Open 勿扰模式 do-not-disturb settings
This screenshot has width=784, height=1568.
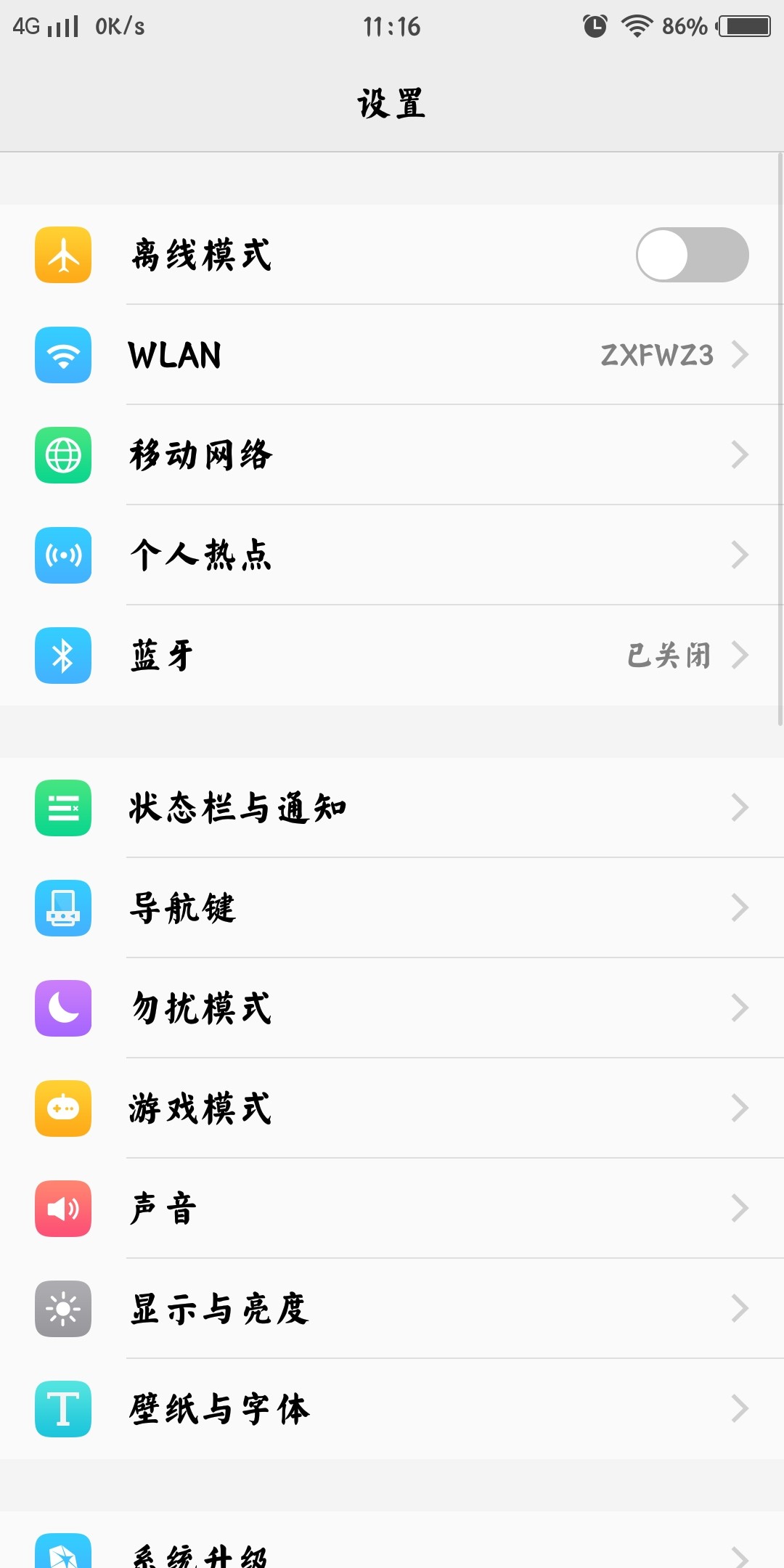pyautogui.click(x=392, y=1008)
